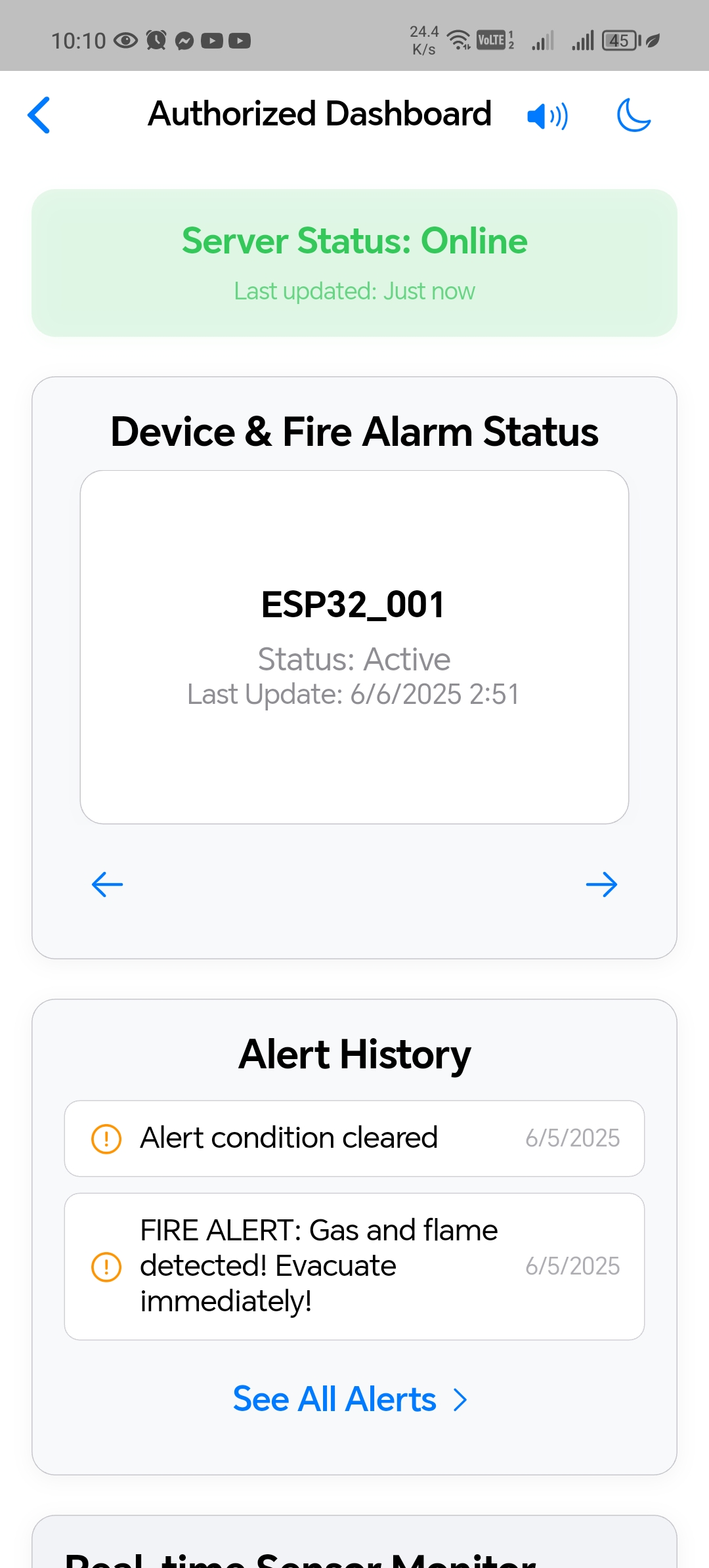Tap the Wi-Fi status bar icon
Screen dimensions: 709x1568
[458, 39]
